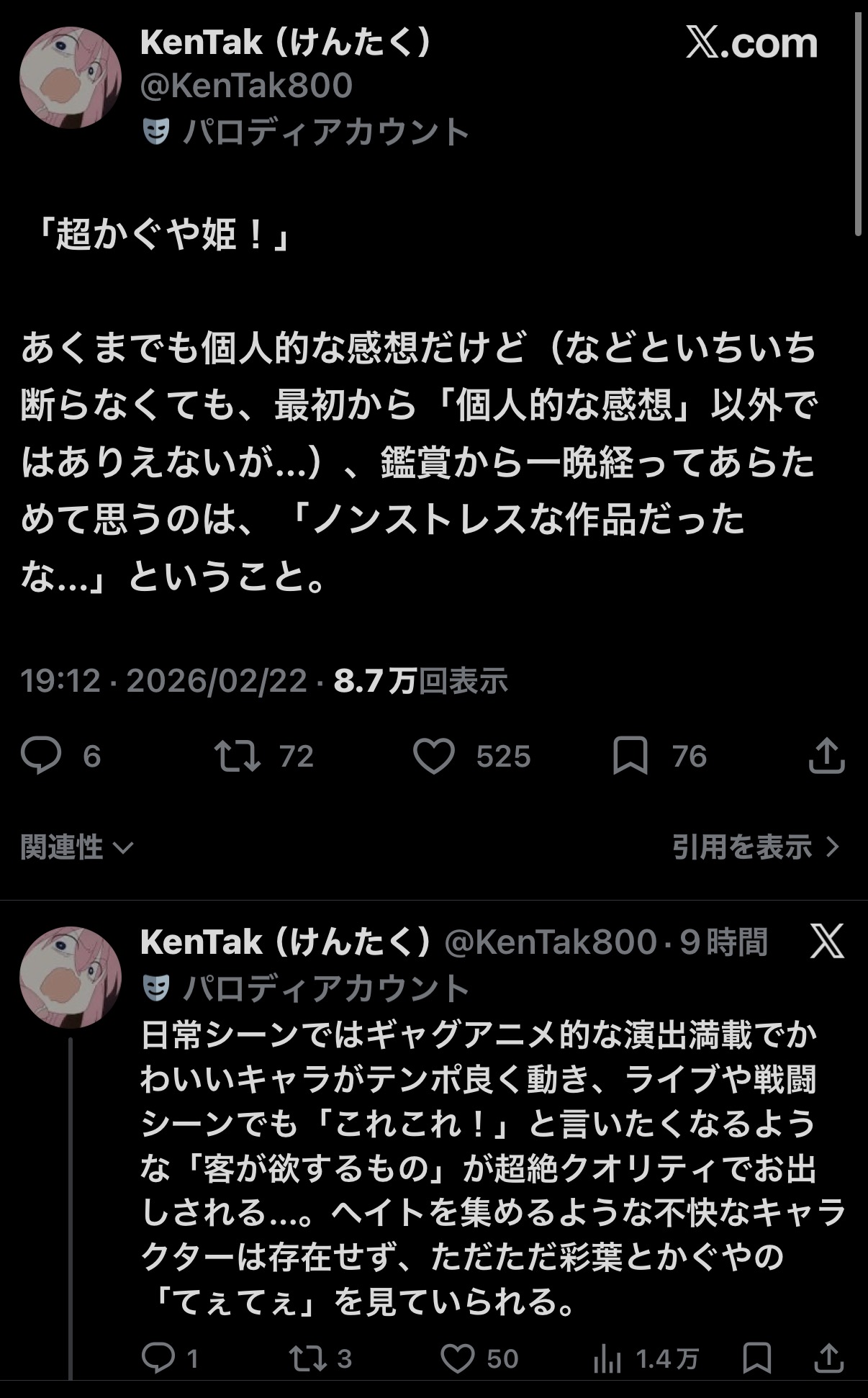The image size is (868, 1398).
Task: Bookmark the 日常シーン reply post
Action: [x=757, y=1358]
